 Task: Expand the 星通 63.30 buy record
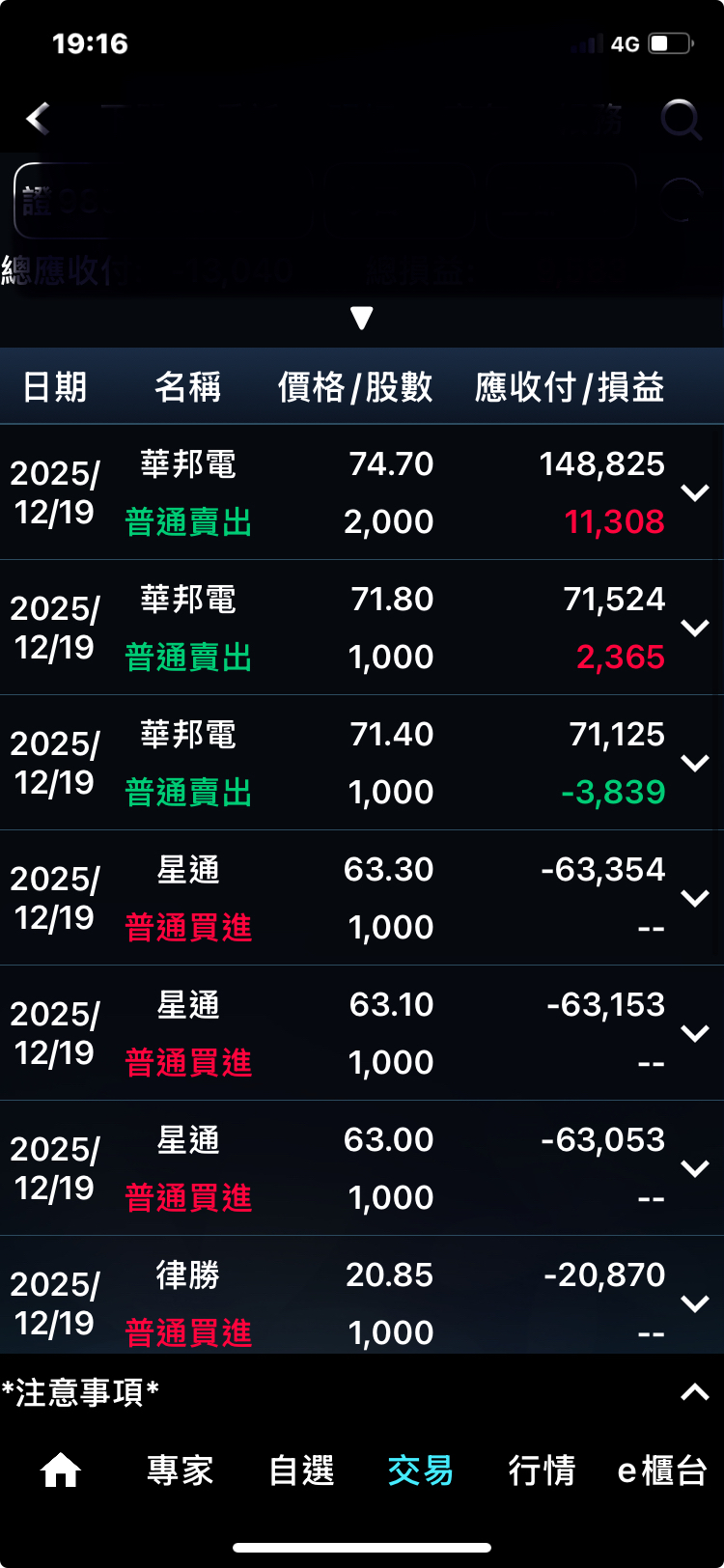pos(695,899)
